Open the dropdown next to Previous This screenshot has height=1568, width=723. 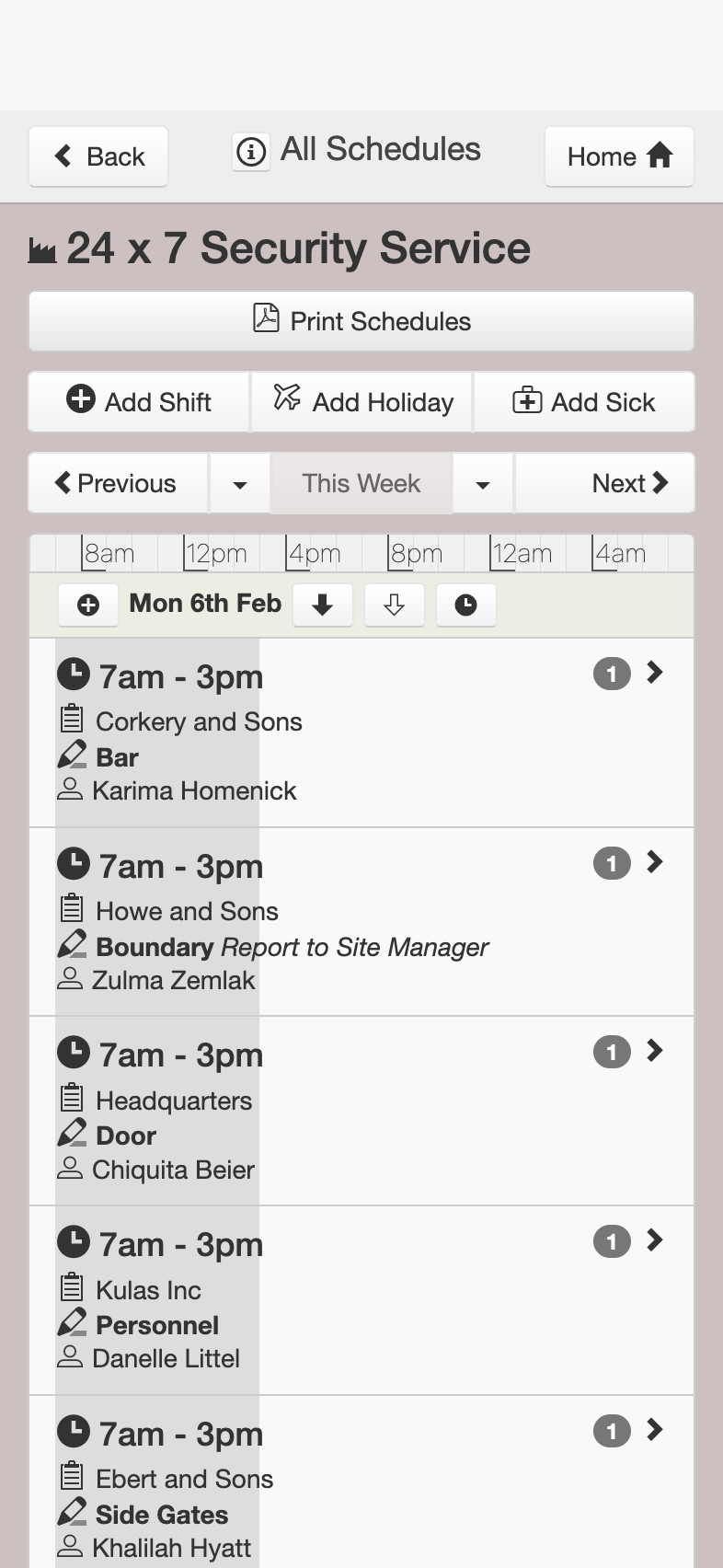pyautogui.click(x=240, y=483)
